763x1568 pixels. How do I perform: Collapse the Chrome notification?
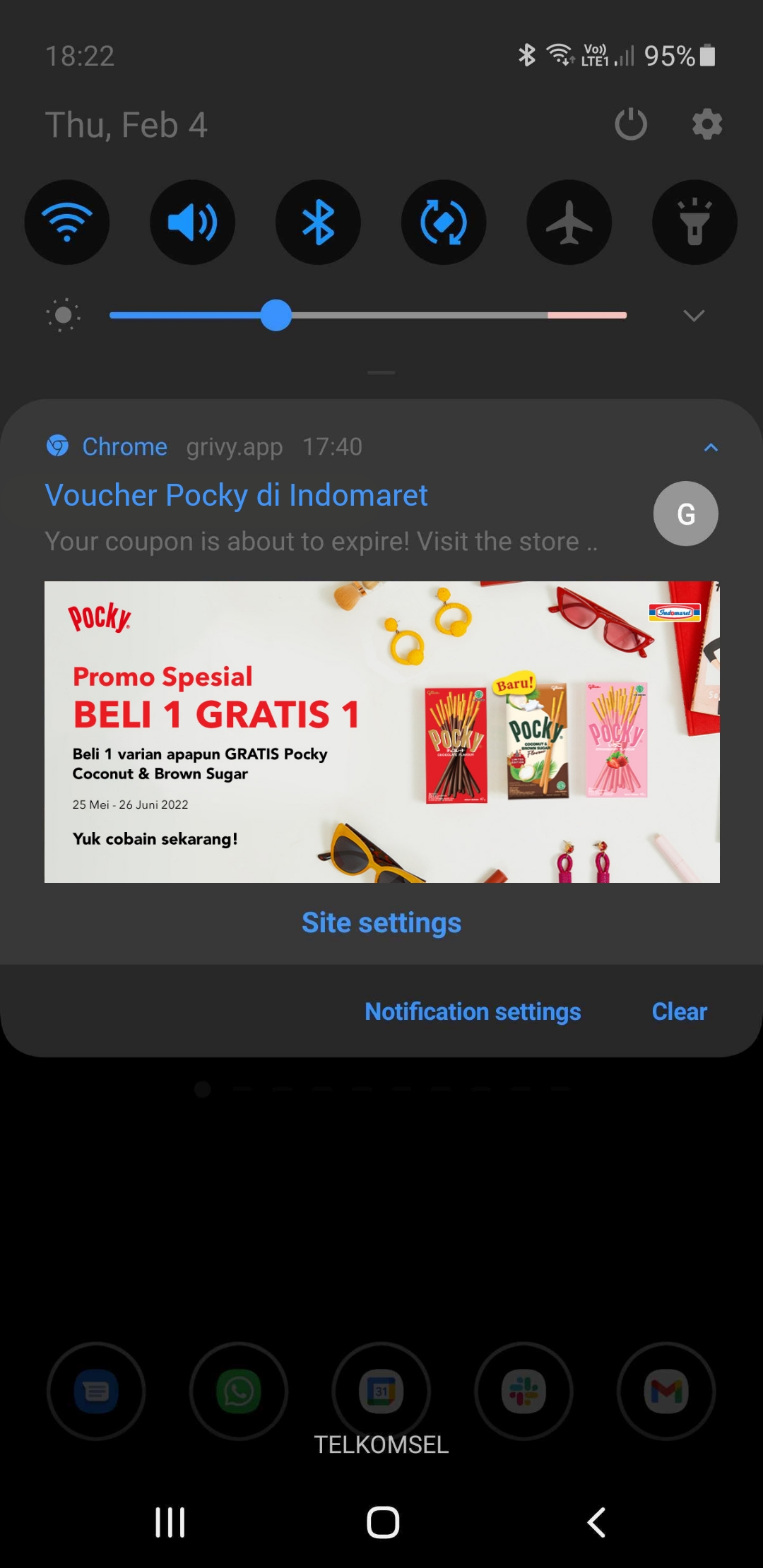711,447
